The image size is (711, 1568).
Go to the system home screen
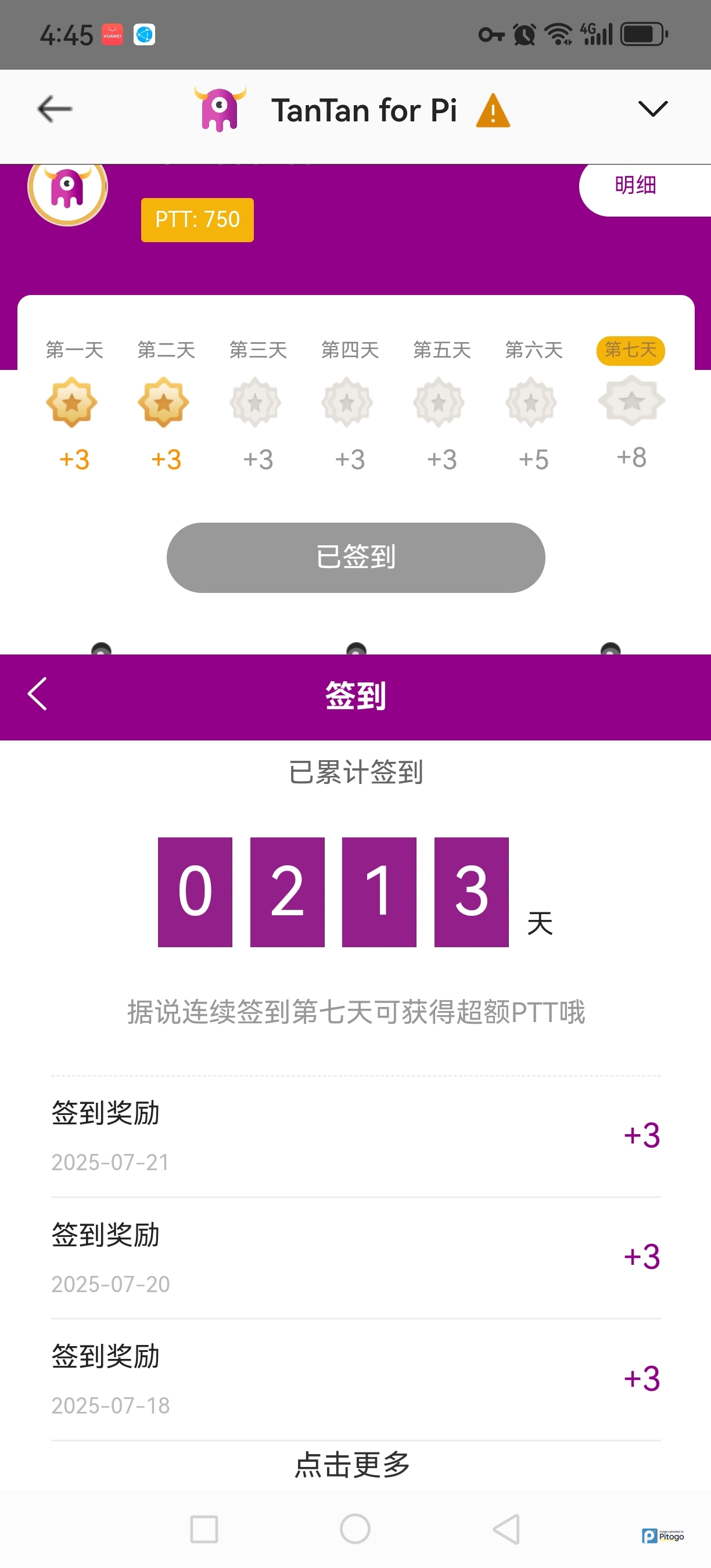355,1529
